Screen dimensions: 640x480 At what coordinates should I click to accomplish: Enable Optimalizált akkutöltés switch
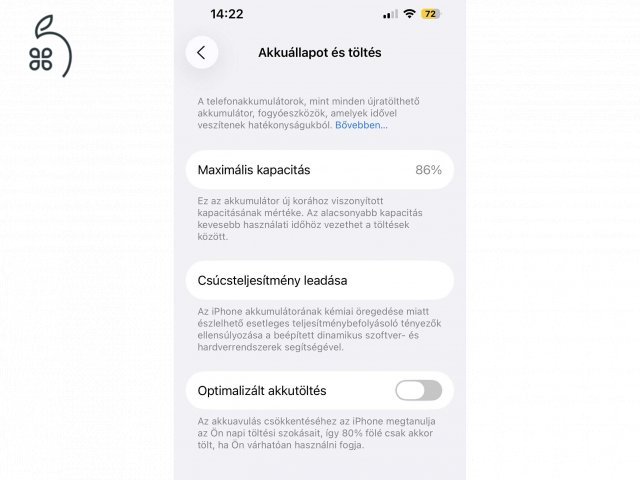418,391
